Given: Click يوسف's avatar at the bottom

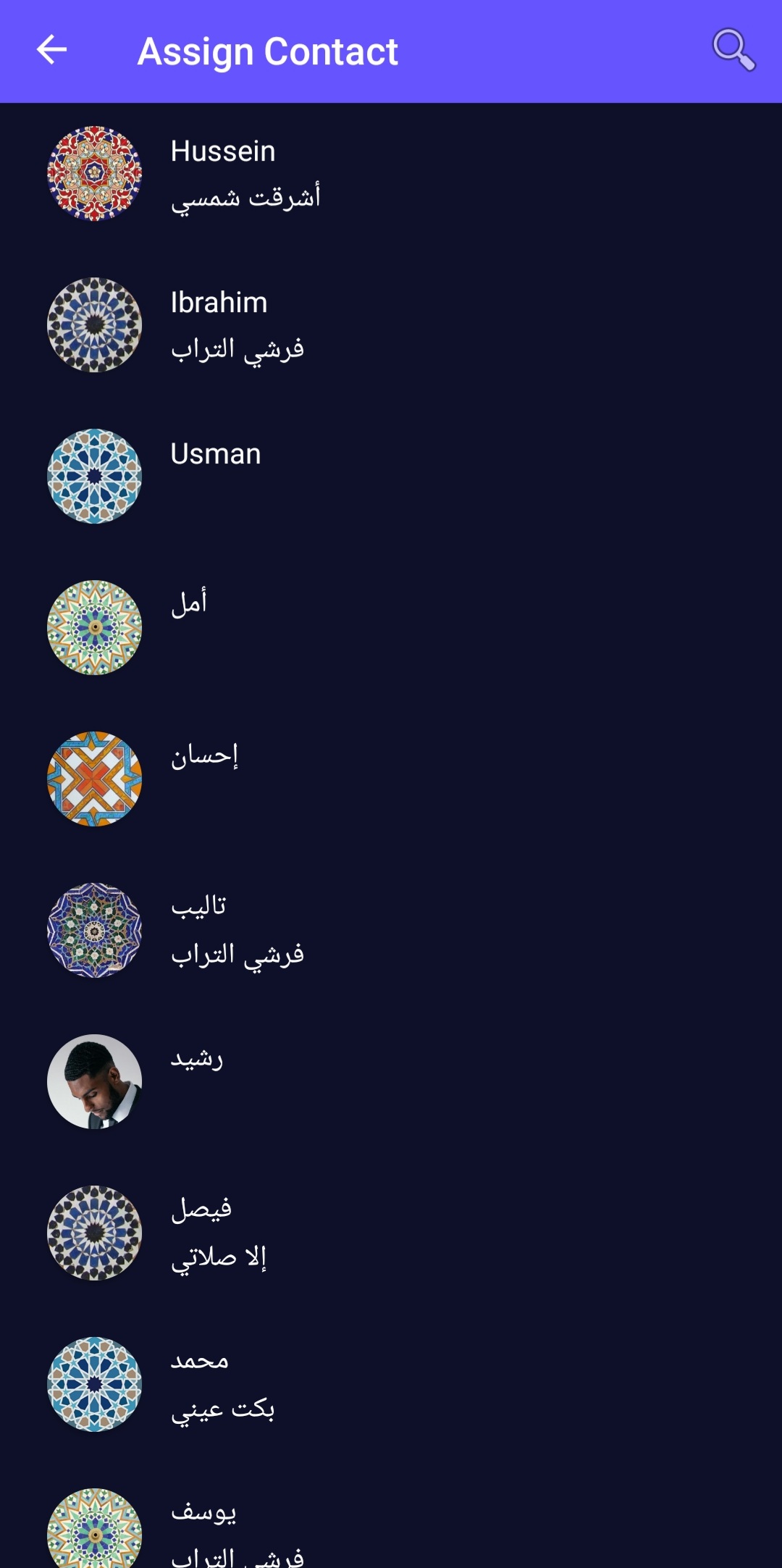Looking at the screenshot, I should [94, 1528].
